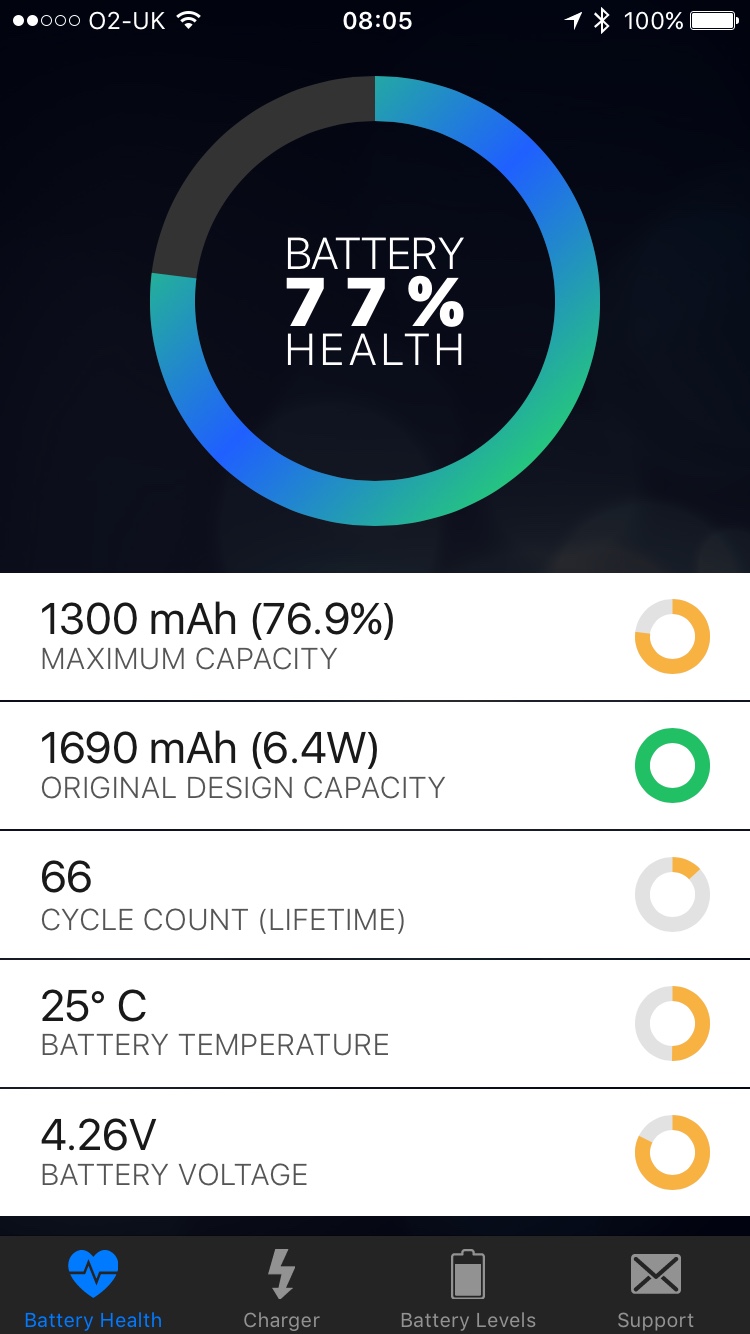Open the Battery Levels tab

tap(468, 1288)
